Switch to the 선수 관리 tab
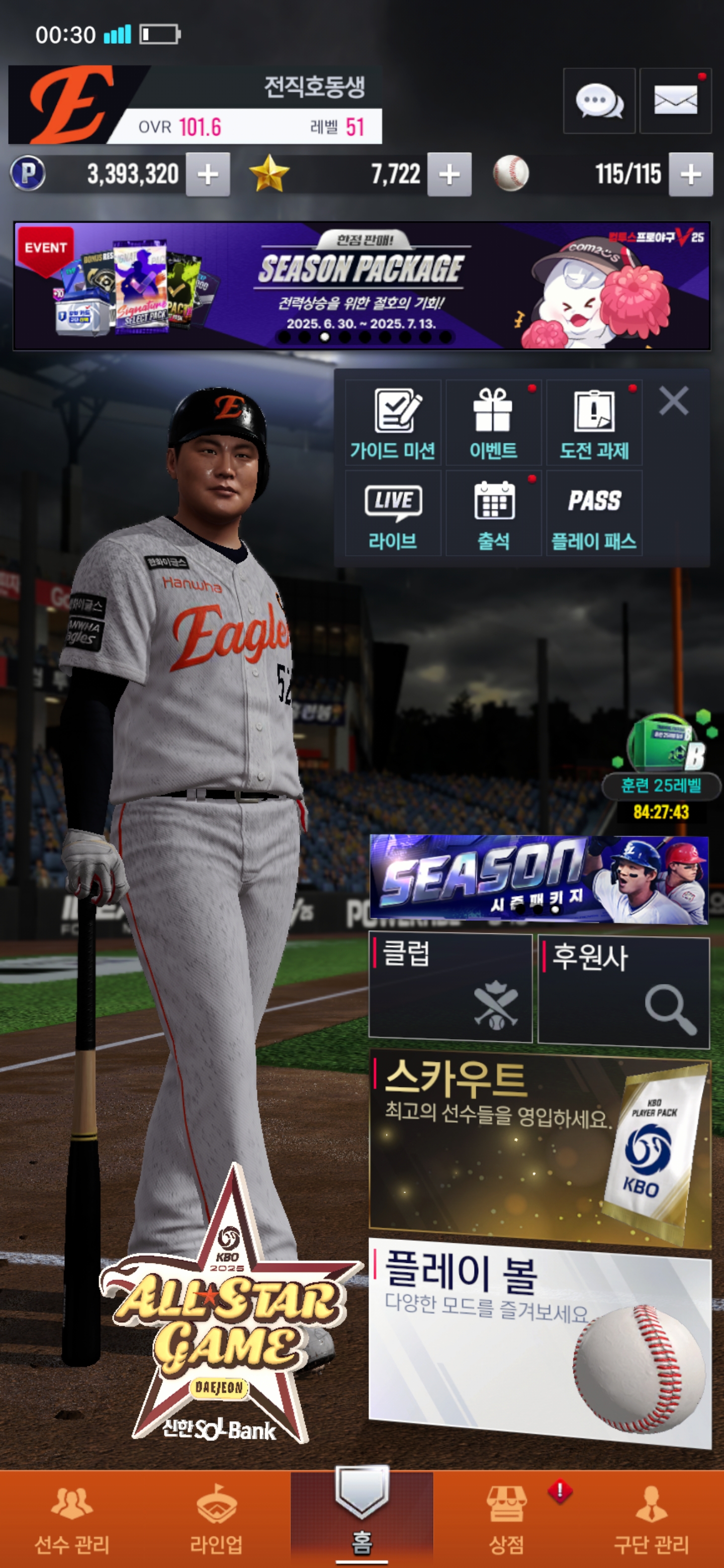724x1568 pixels. 72,1518
